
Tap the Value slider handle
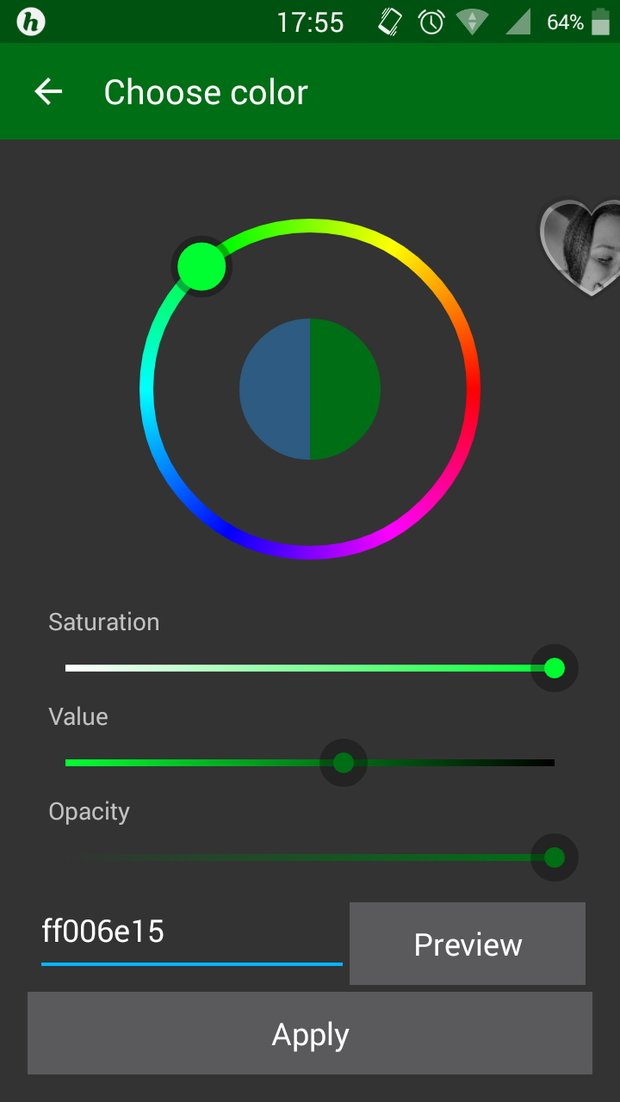tap(343, 763)
